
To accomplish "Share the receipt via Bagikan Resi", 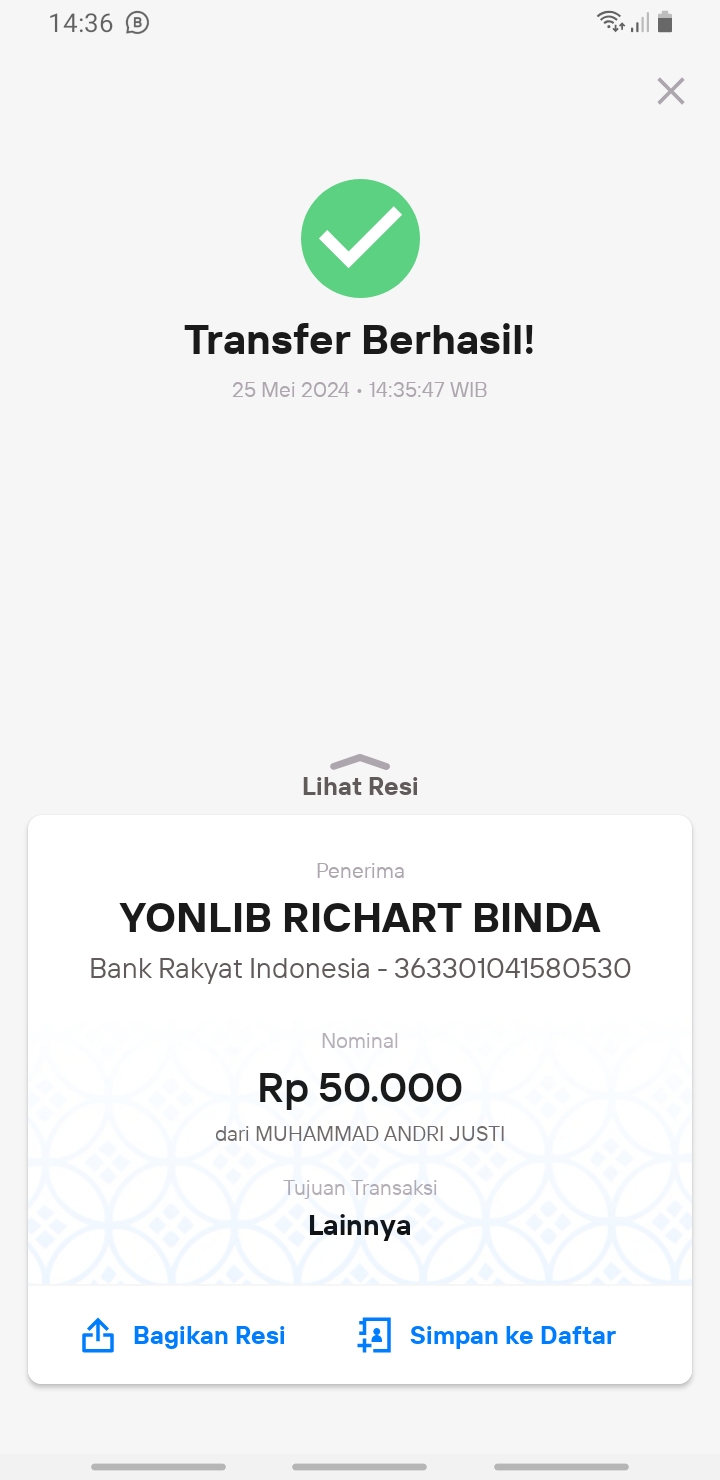I will click(184, 1336).
